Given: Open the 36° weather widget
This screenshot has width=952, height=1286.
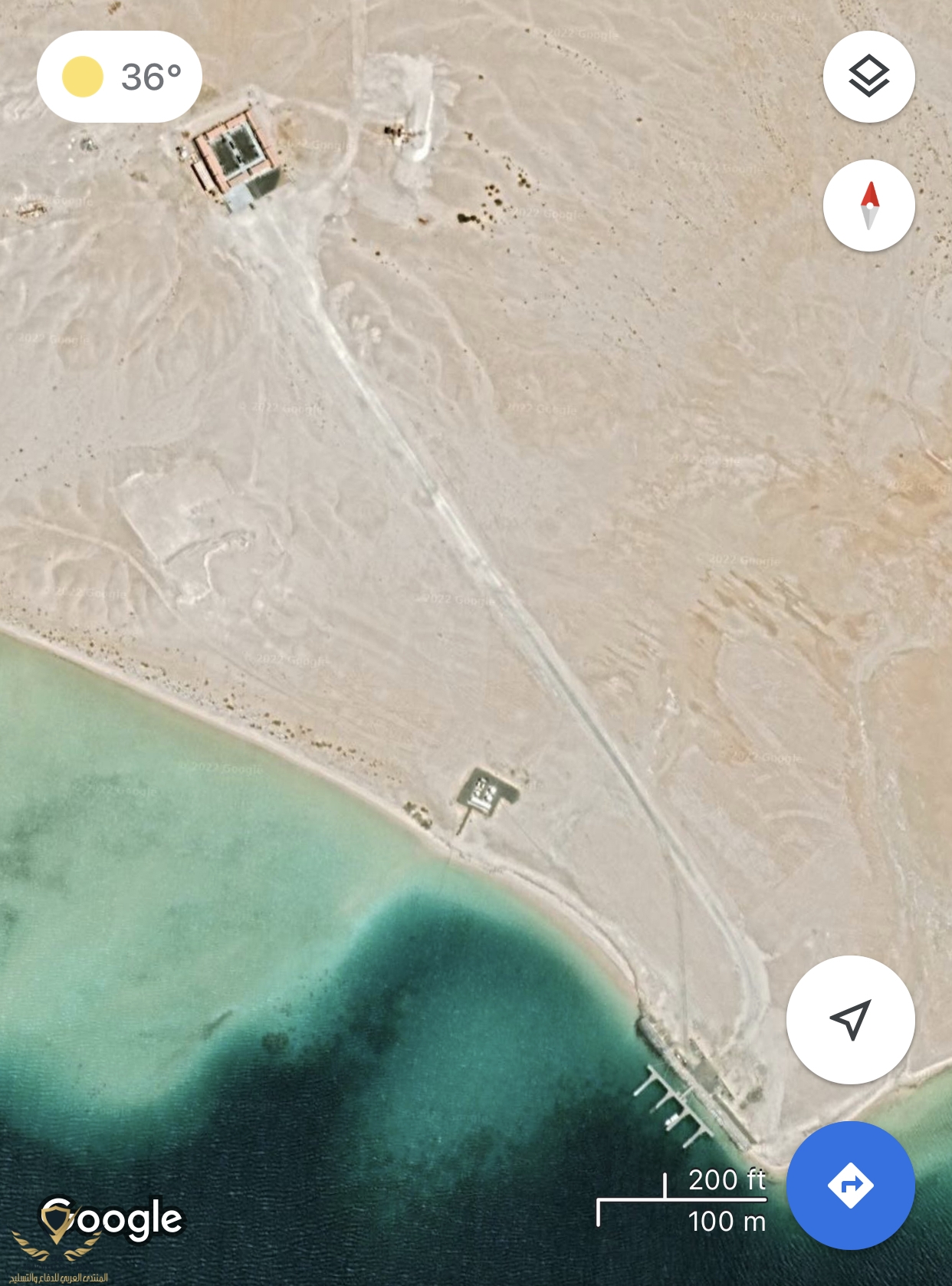Looking at the screenshot, I should pos(120,77).
